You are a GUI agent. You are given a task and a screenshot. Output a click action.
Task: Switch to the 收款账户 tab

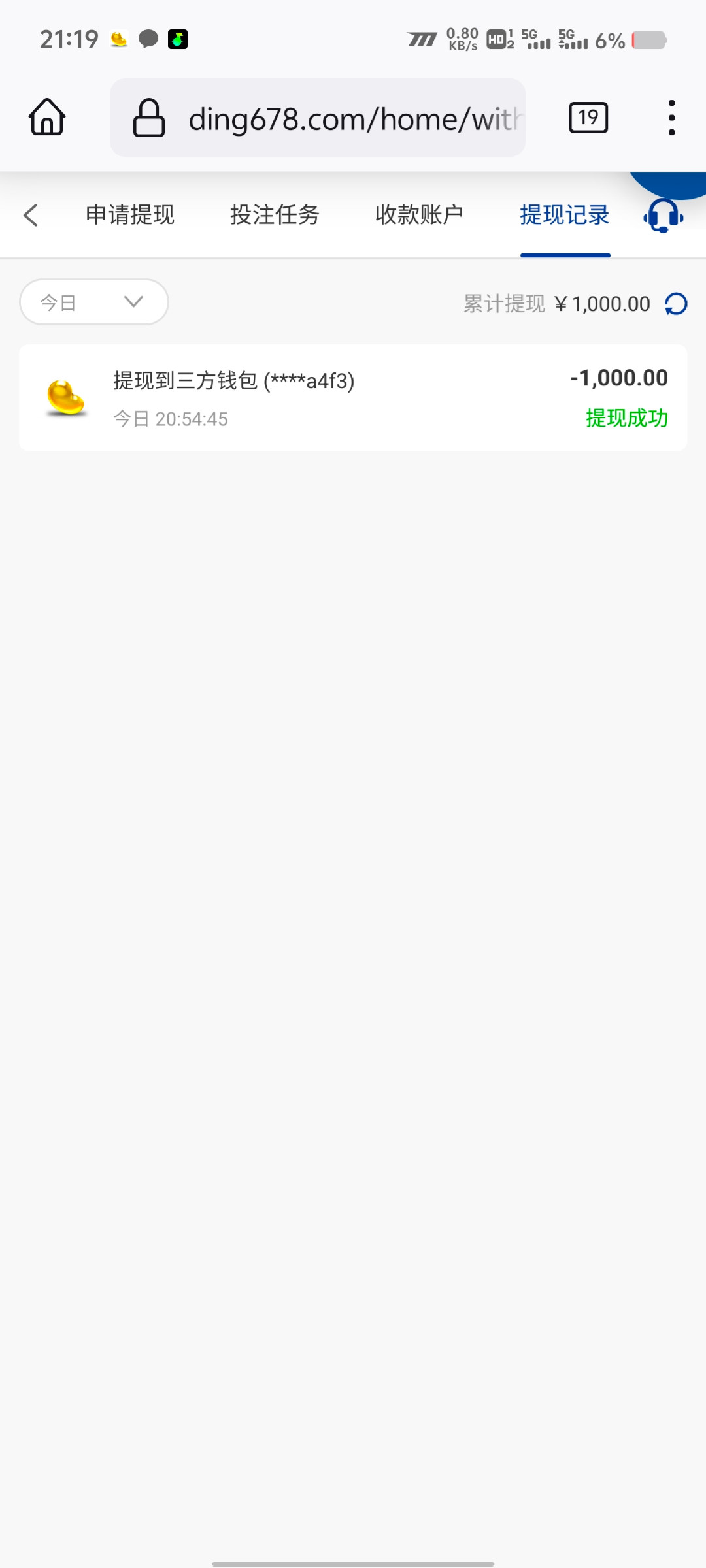coord(419,215)
